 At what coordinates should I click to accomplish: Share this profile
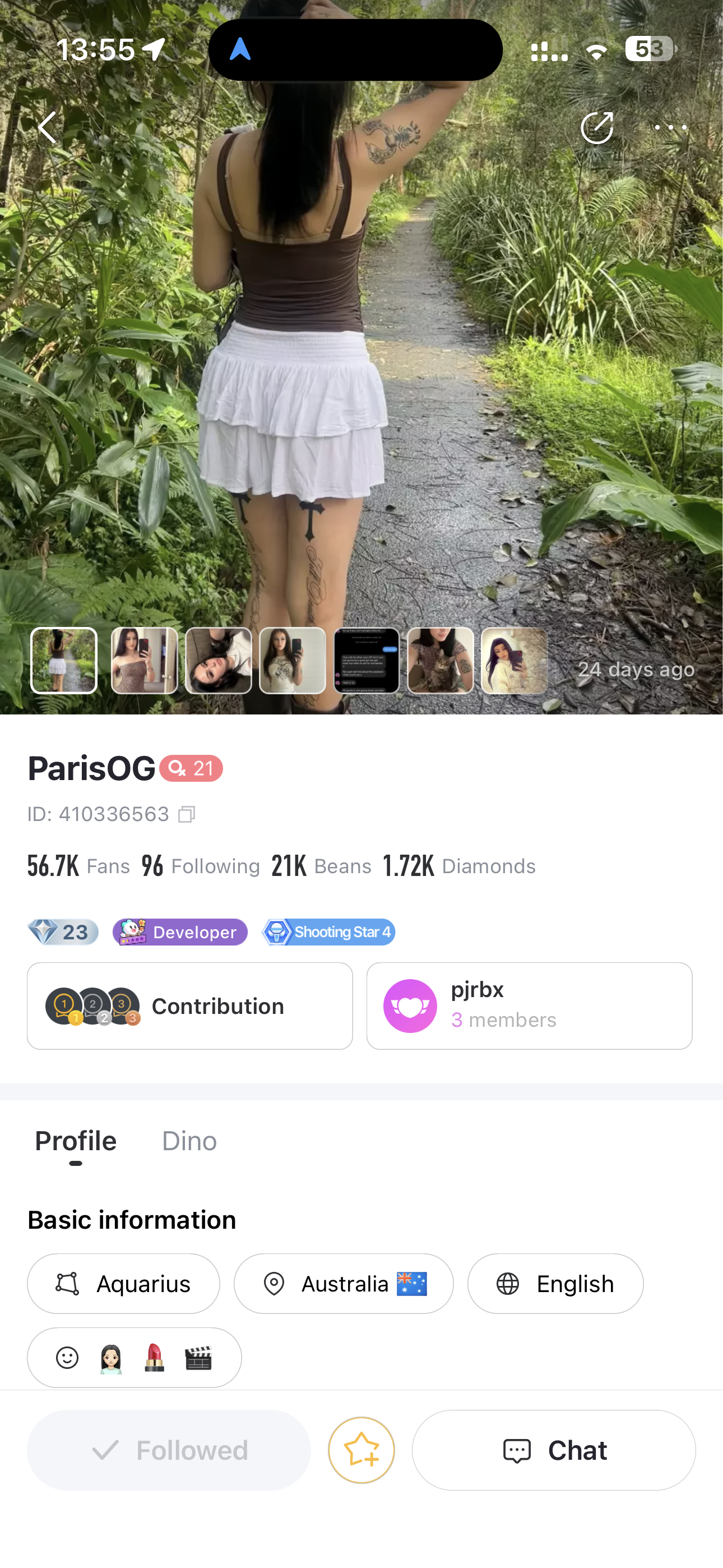coord(596,127)
